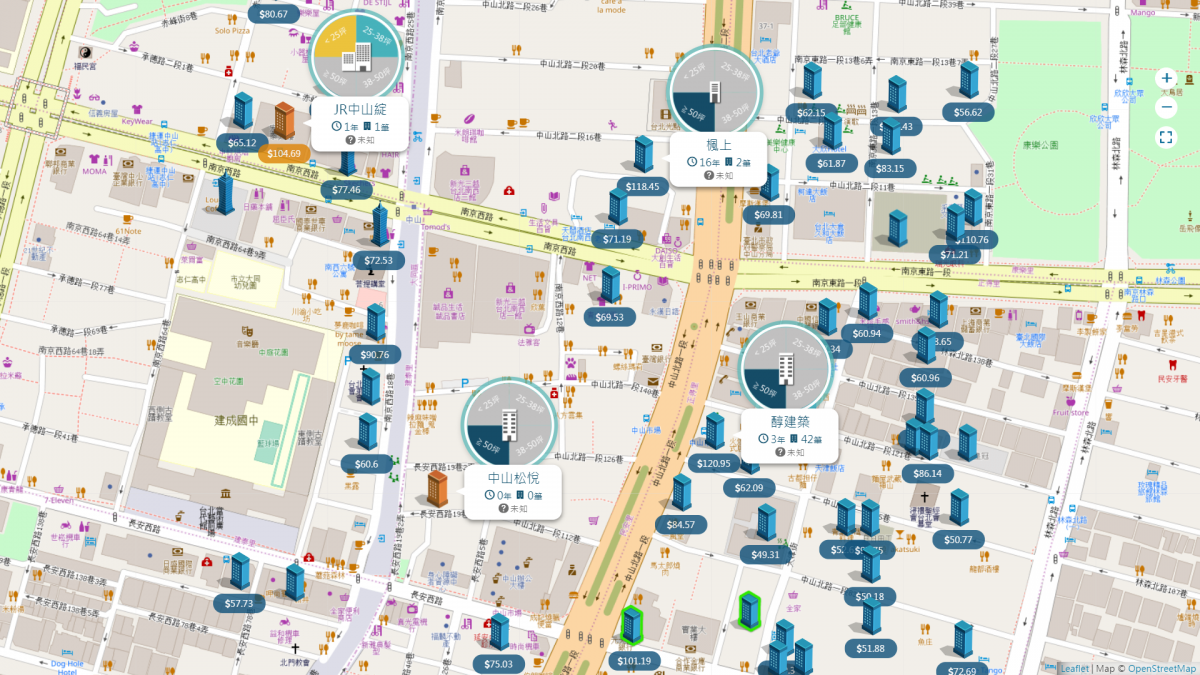Open the Leaflet attribution link

(1074, 668)
